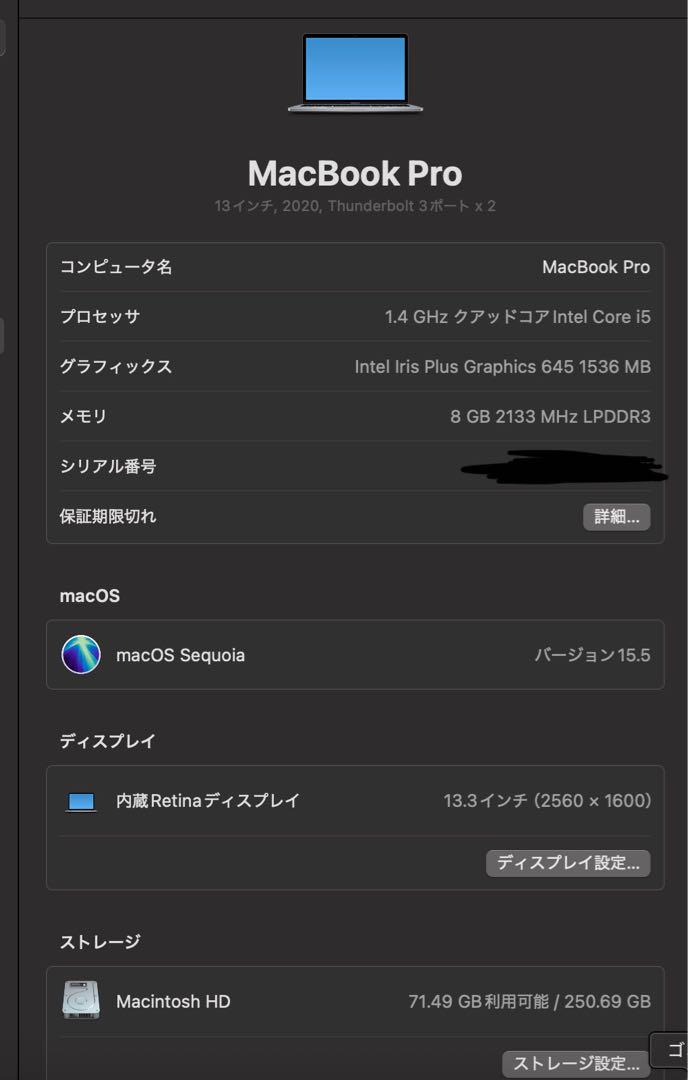688x1080 pixels.
Task: Open ディスプレイ設定... display settings
Action: click(568, 863)
